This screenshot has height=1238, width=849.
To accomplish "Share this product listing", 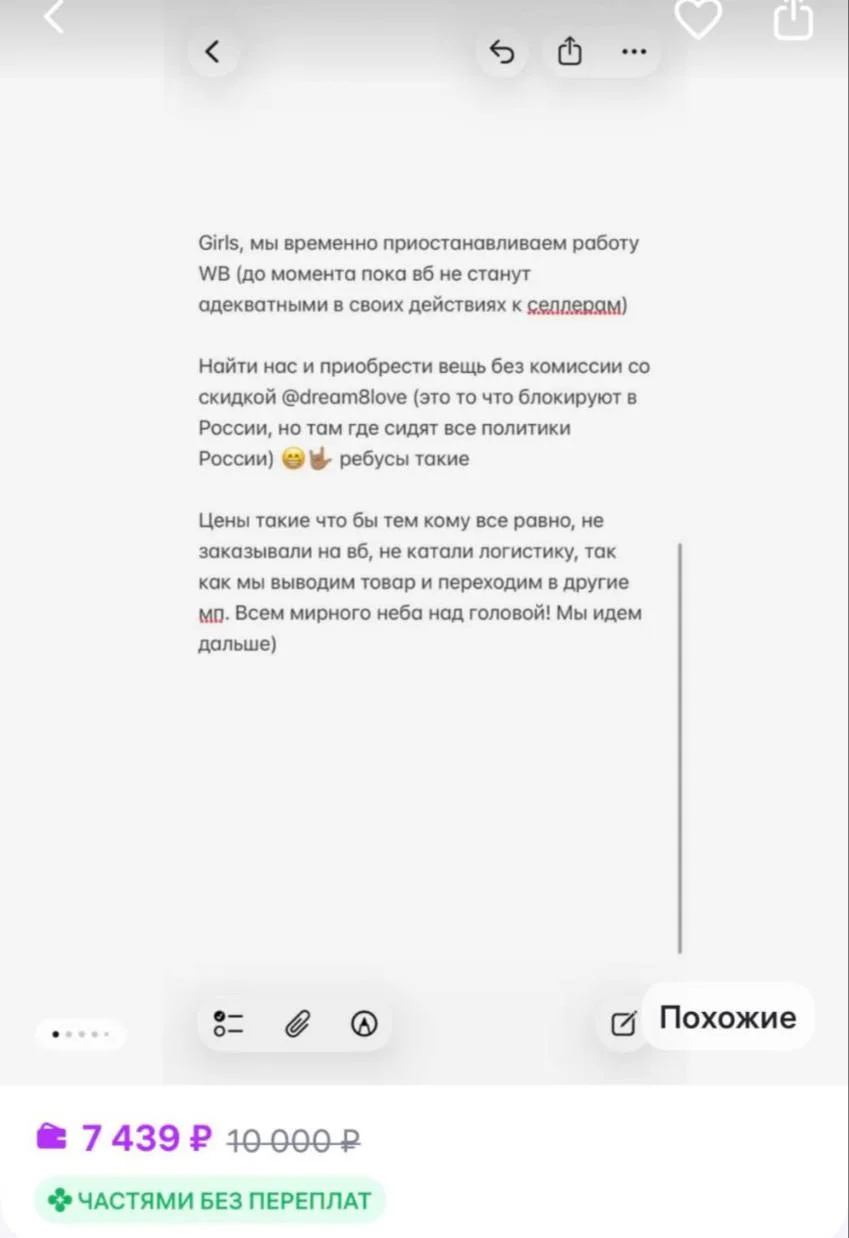I will click(793, 17).
